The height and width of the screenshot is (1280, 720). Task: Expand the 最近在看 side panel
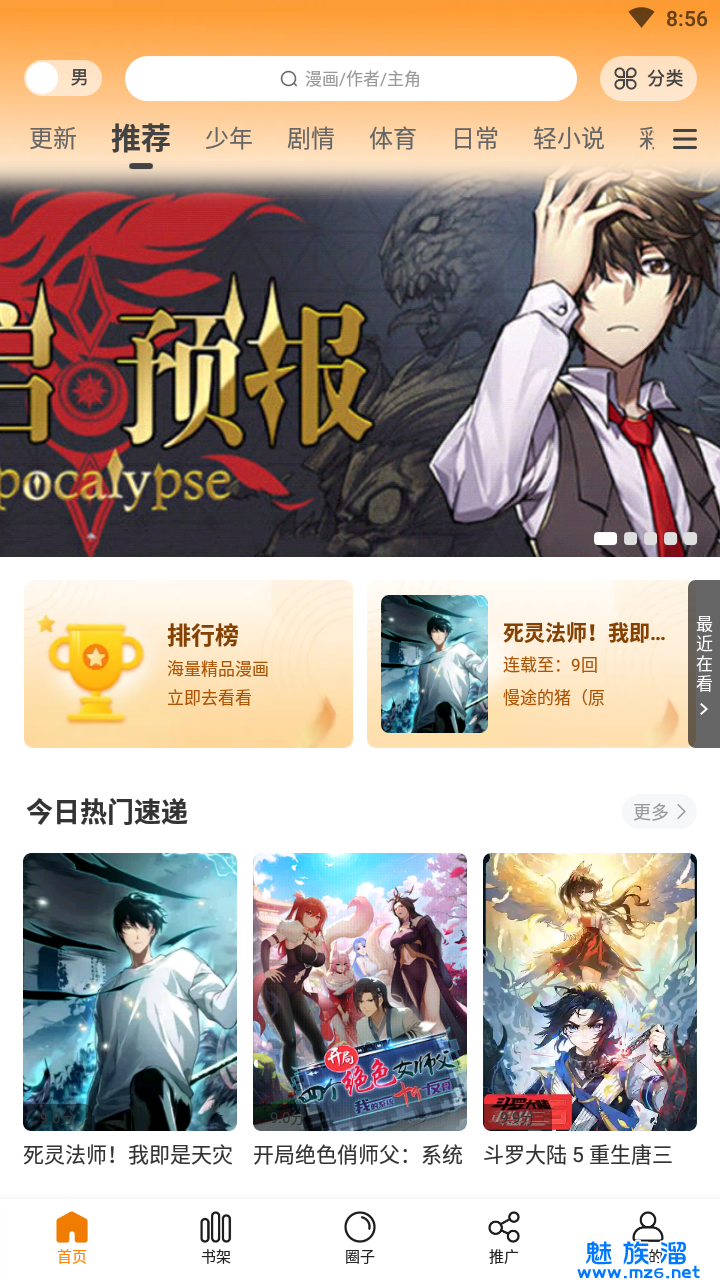704,664
